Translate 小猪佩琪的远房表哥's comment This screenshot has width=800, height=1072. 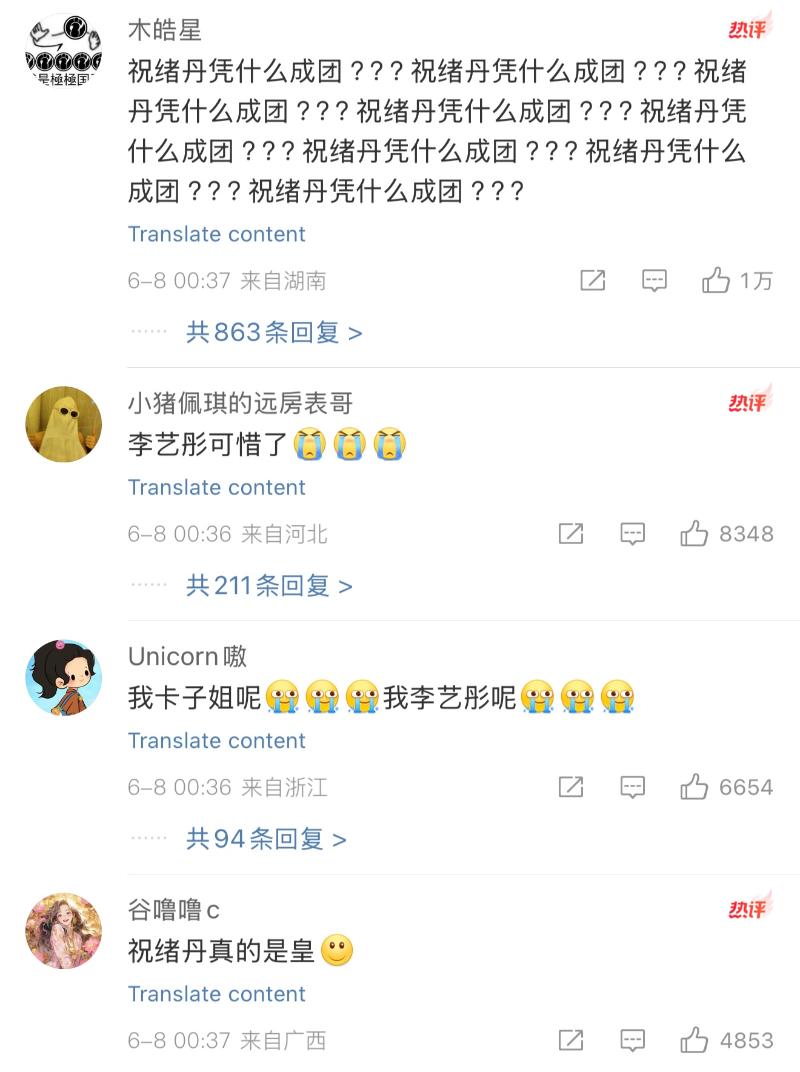click(216, 487)
